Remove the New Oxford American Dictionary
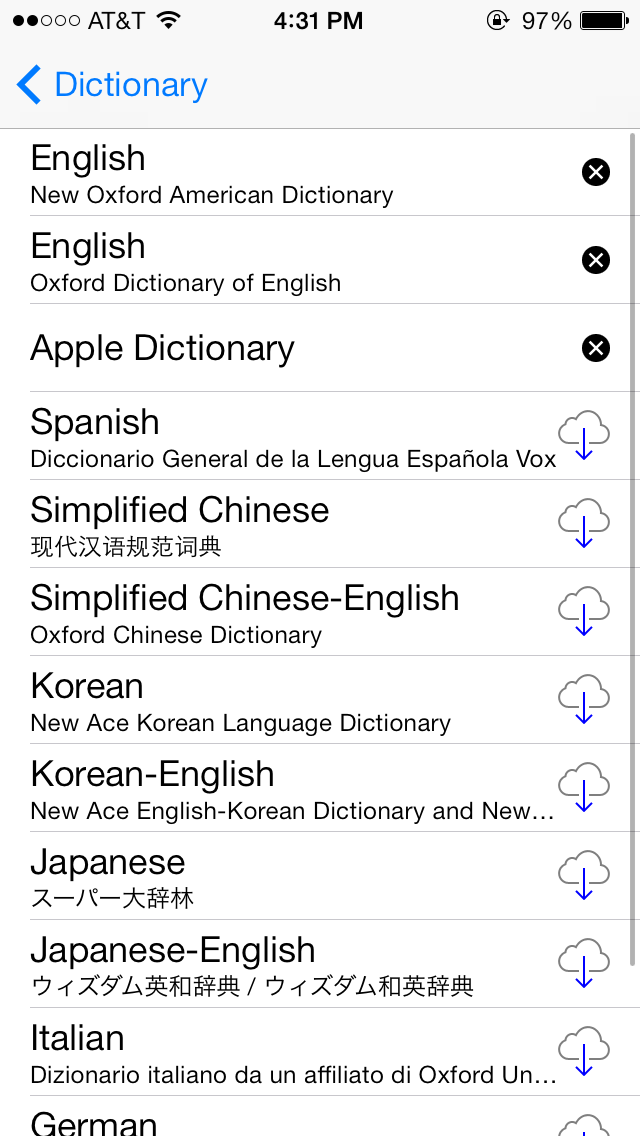The image size is (640, 1136). click(x=596, y=172)
